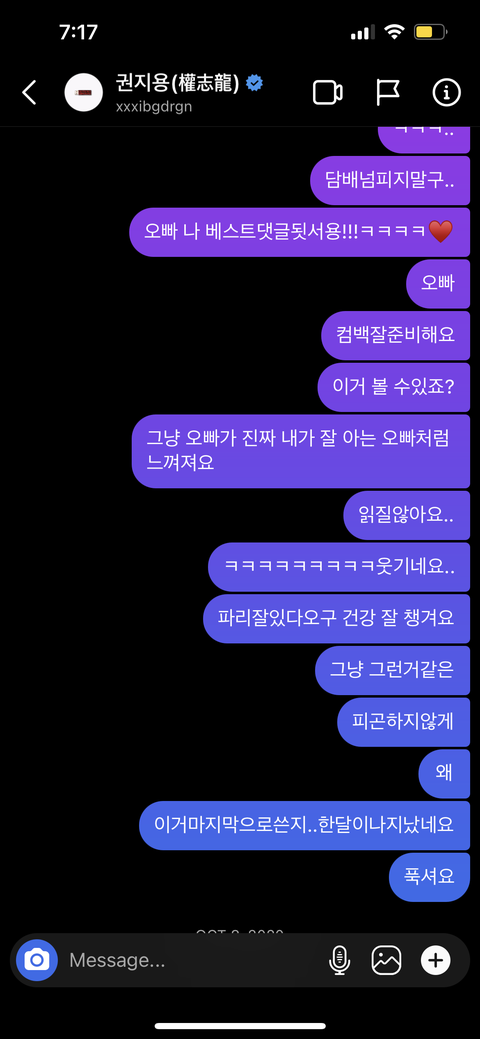The image size is (480, 1039).
Task: Open the camera to send a photo
Action: [x=37, y=960]
